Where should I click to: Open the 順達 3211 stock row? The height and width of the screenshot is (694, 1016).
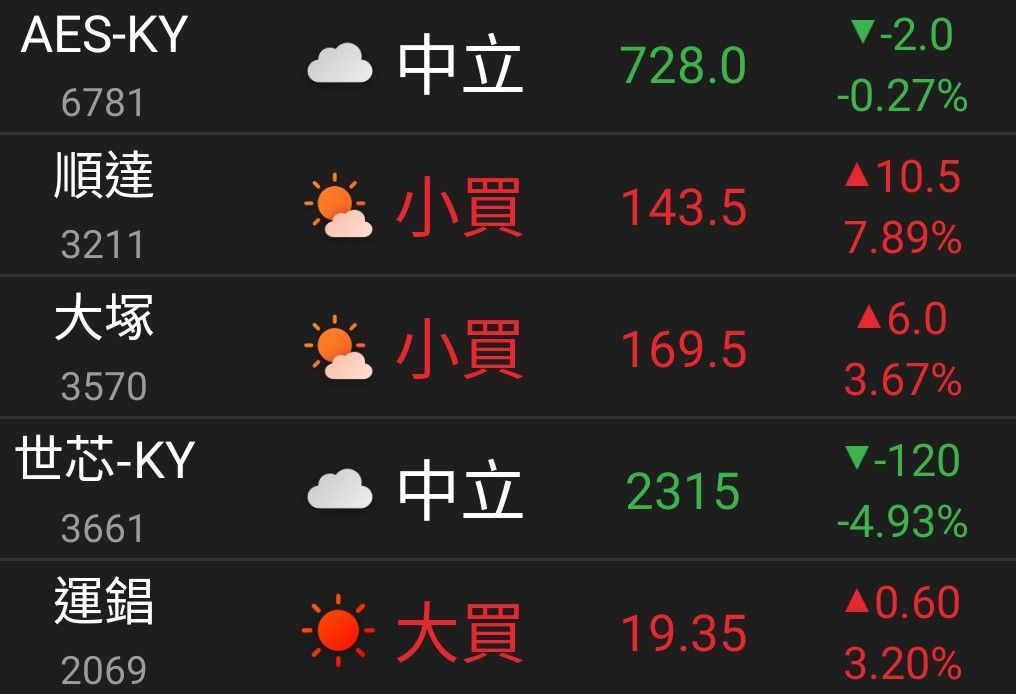click(104, 207)
